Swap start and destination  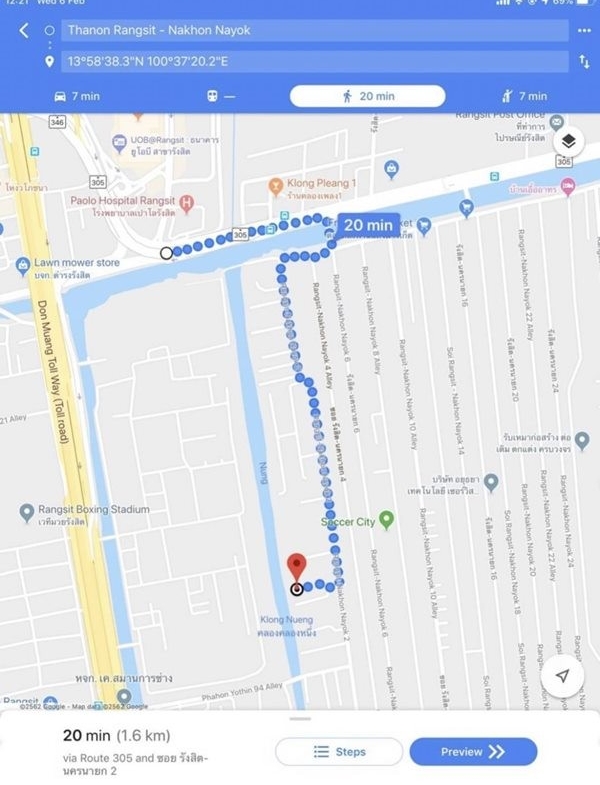[x=584, y=62]
